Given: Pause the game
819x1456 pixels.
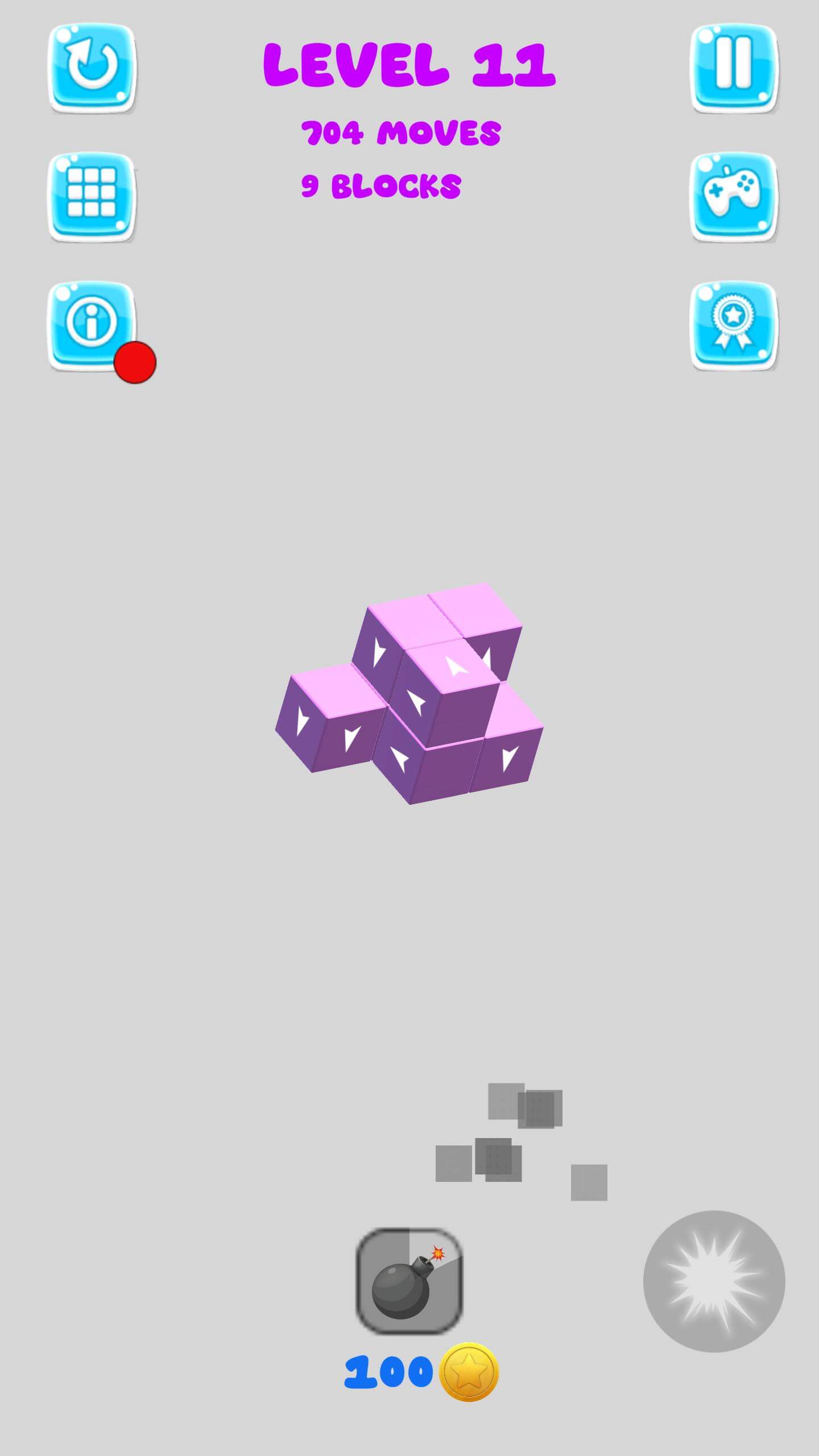Looking at the screenshot, I should [x=734, y=68].
